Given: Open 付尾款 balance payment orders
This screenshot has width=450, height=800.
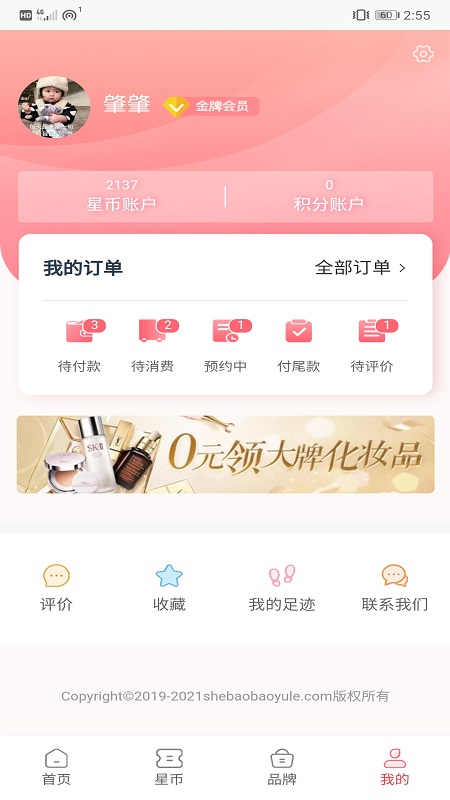Looking at the screenshot, I should pos(298,345).
